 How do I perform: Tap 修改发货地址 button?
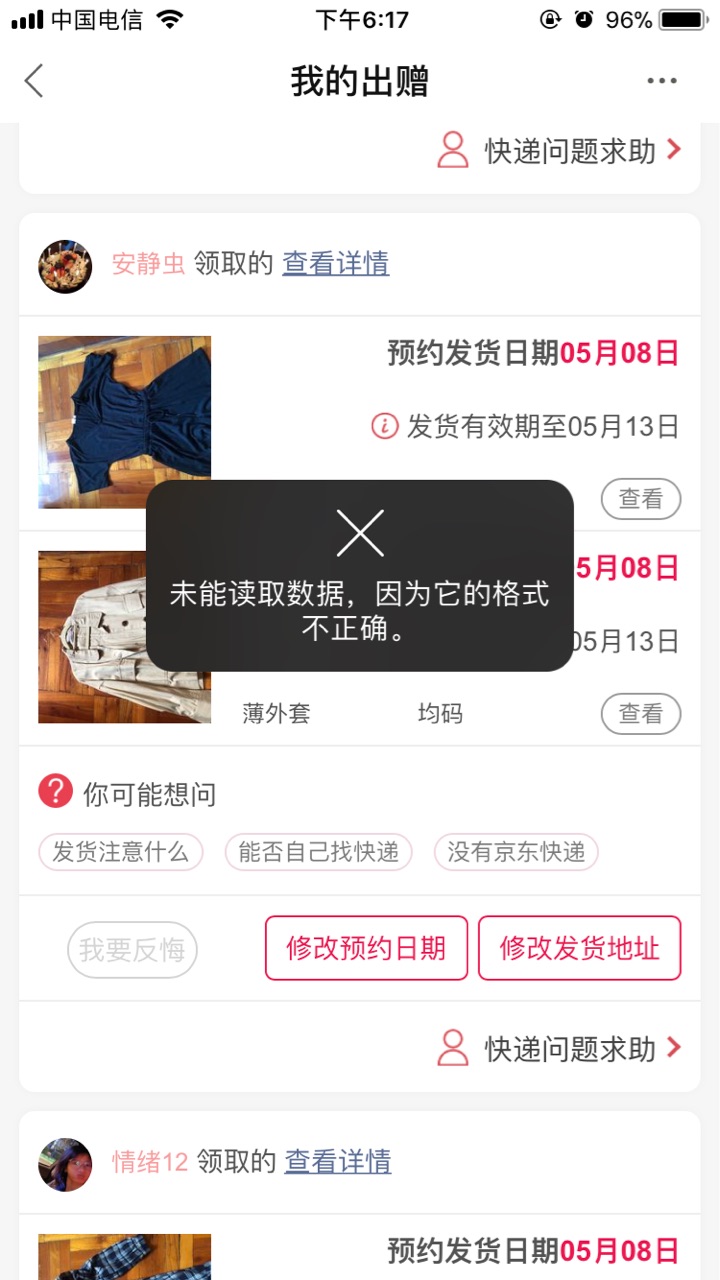pyautogui.click(x=580, y=948)
